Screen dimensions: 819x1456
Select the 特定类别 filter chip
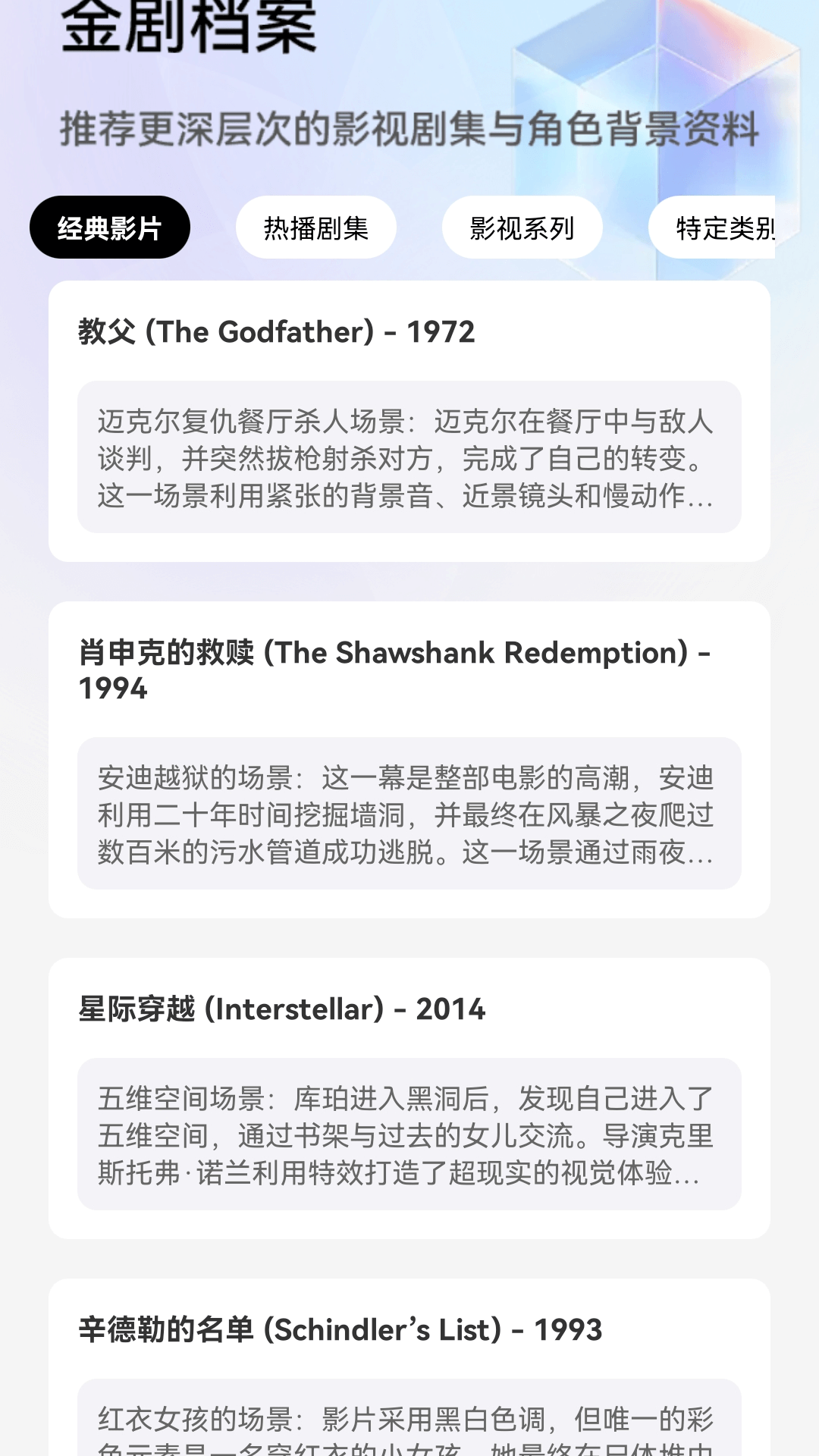pos(724,227)
